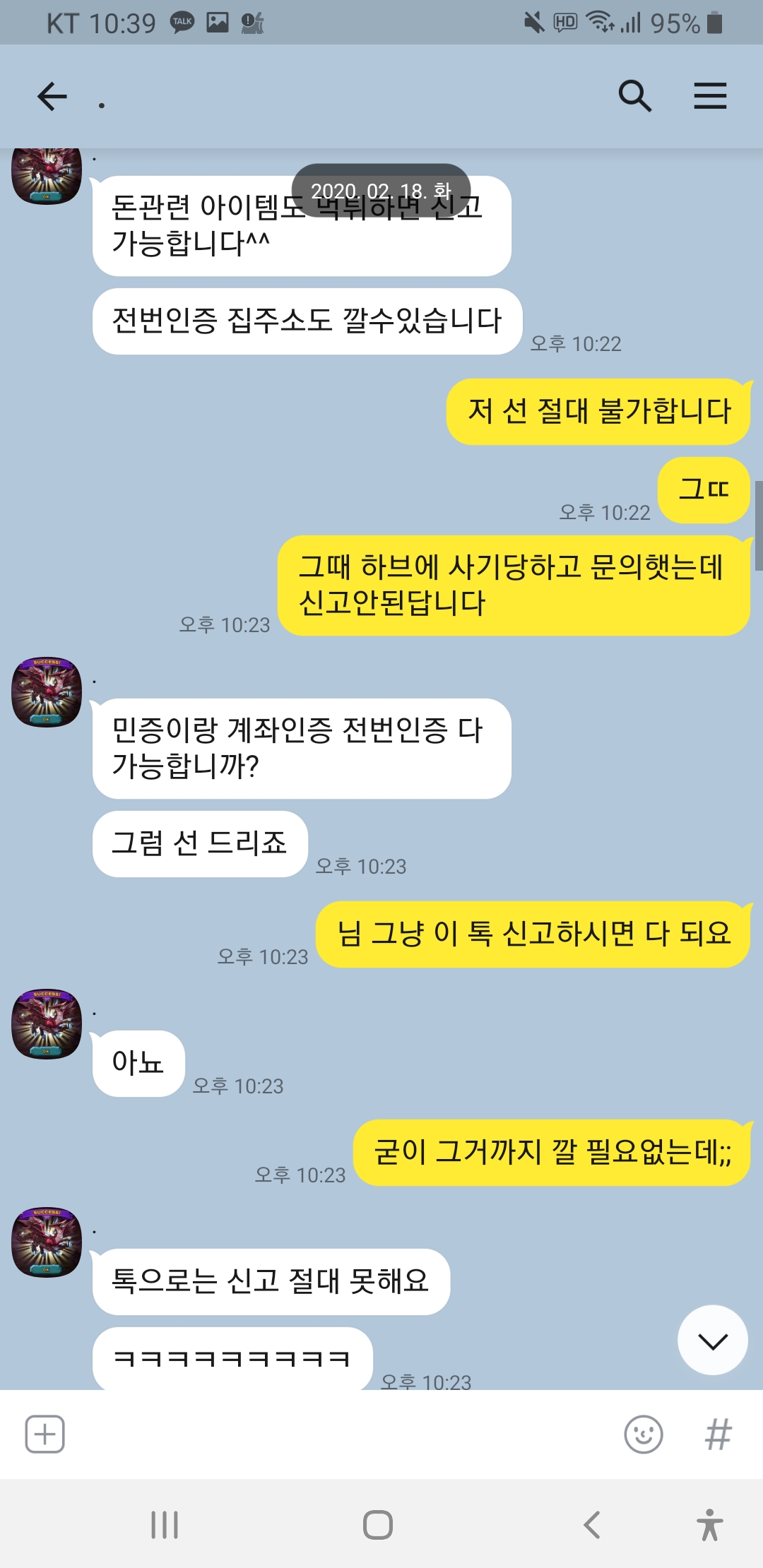The image size is (763, 1568).
Task: Tap the hashtag search icon
Action: [x=718, y=1435]
